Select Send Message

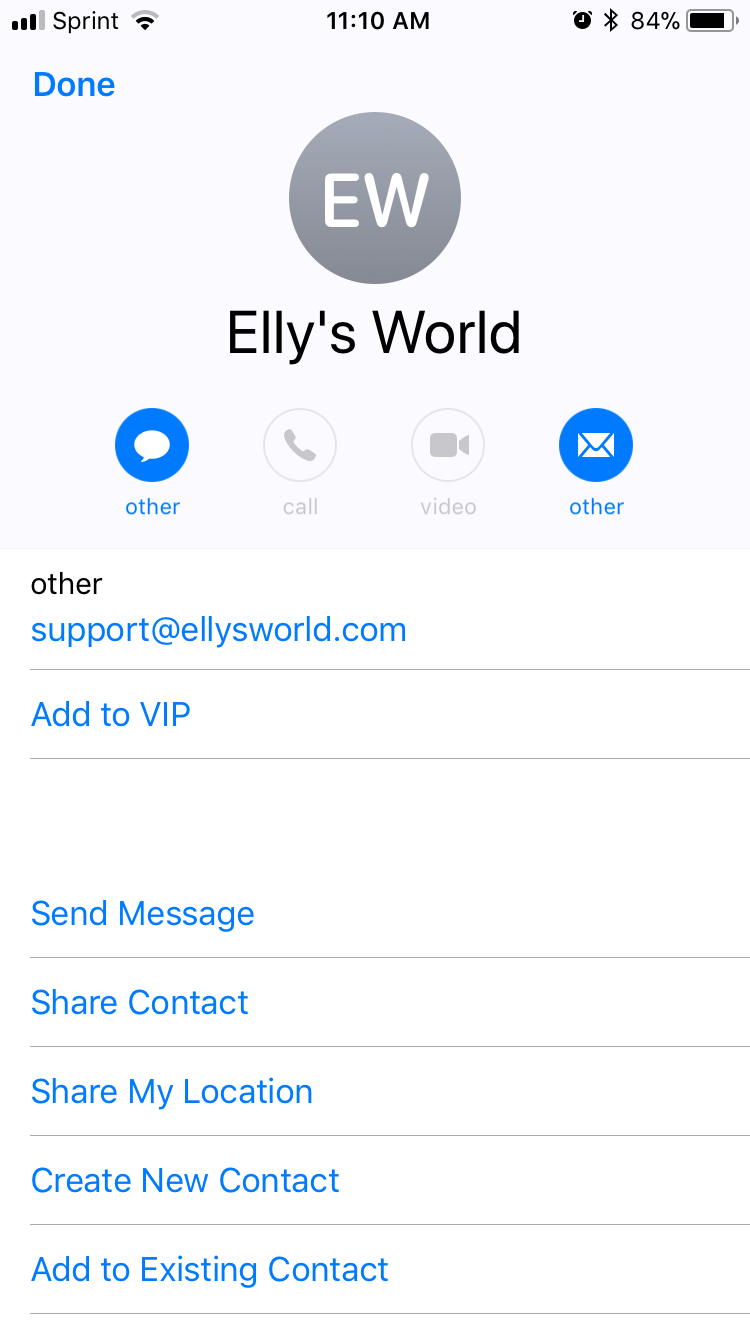click(143, 914)
